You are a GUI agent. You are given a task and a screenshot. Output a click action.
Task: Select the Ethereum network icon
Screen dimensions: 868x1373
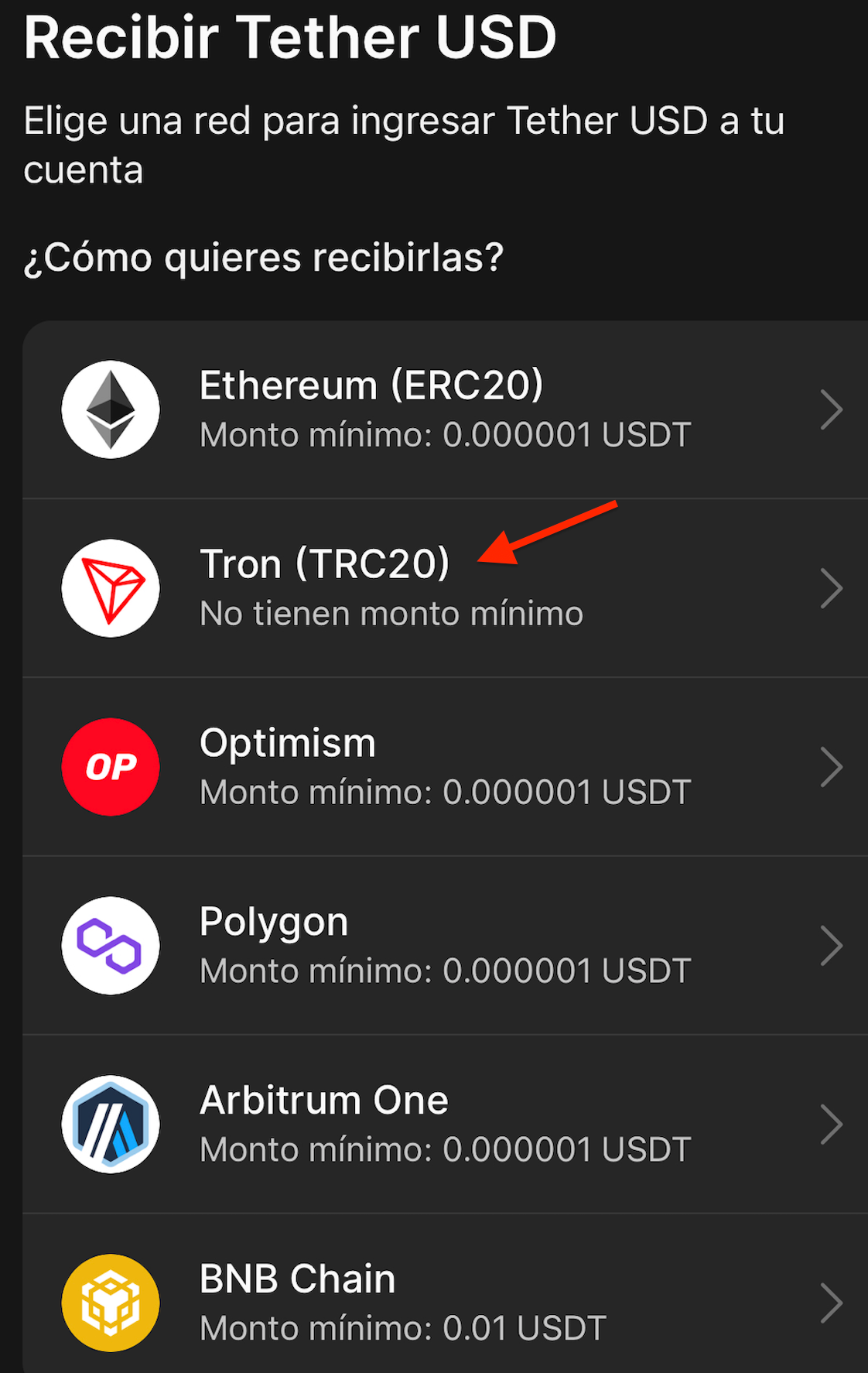click(110, 410)
